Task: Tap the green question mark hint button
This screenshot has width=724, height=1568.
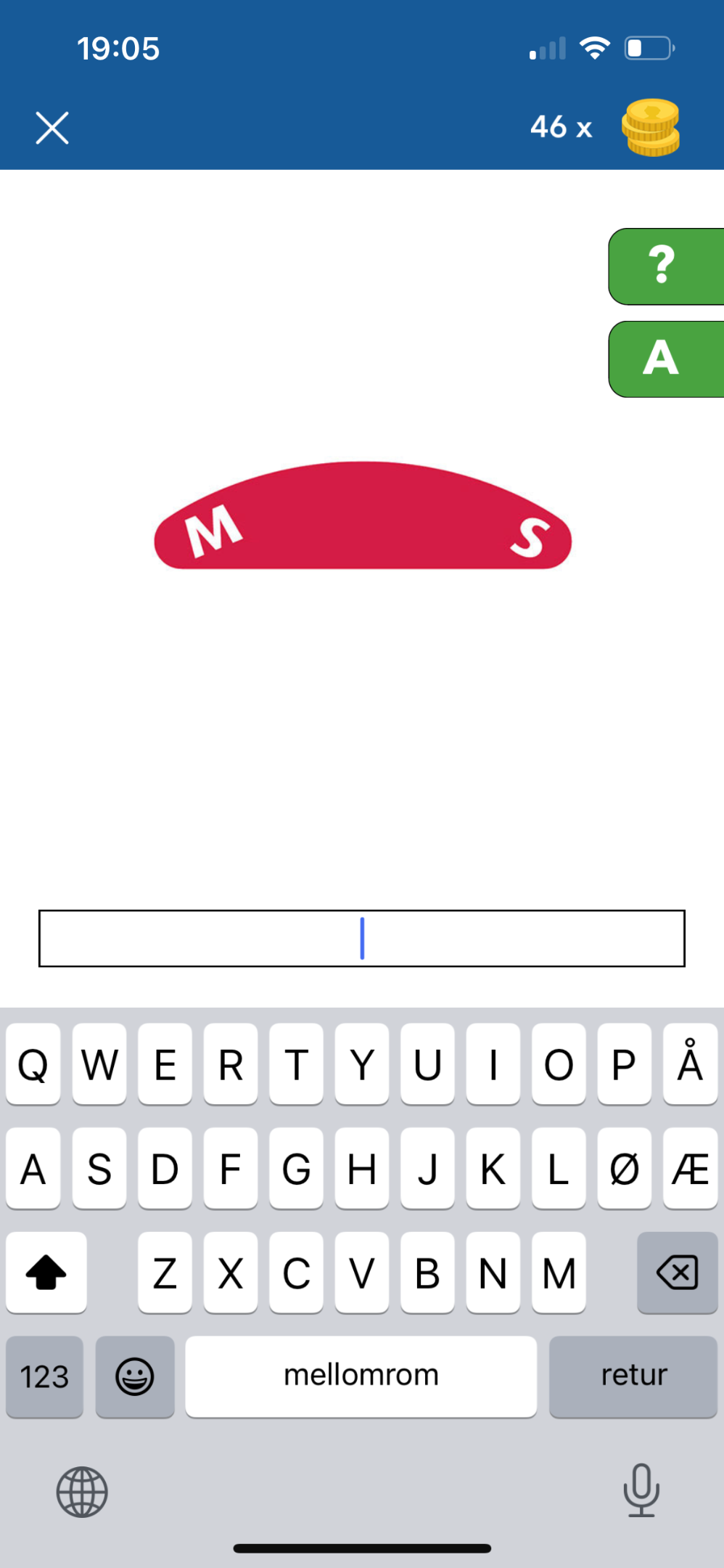Action: [666, 266]
